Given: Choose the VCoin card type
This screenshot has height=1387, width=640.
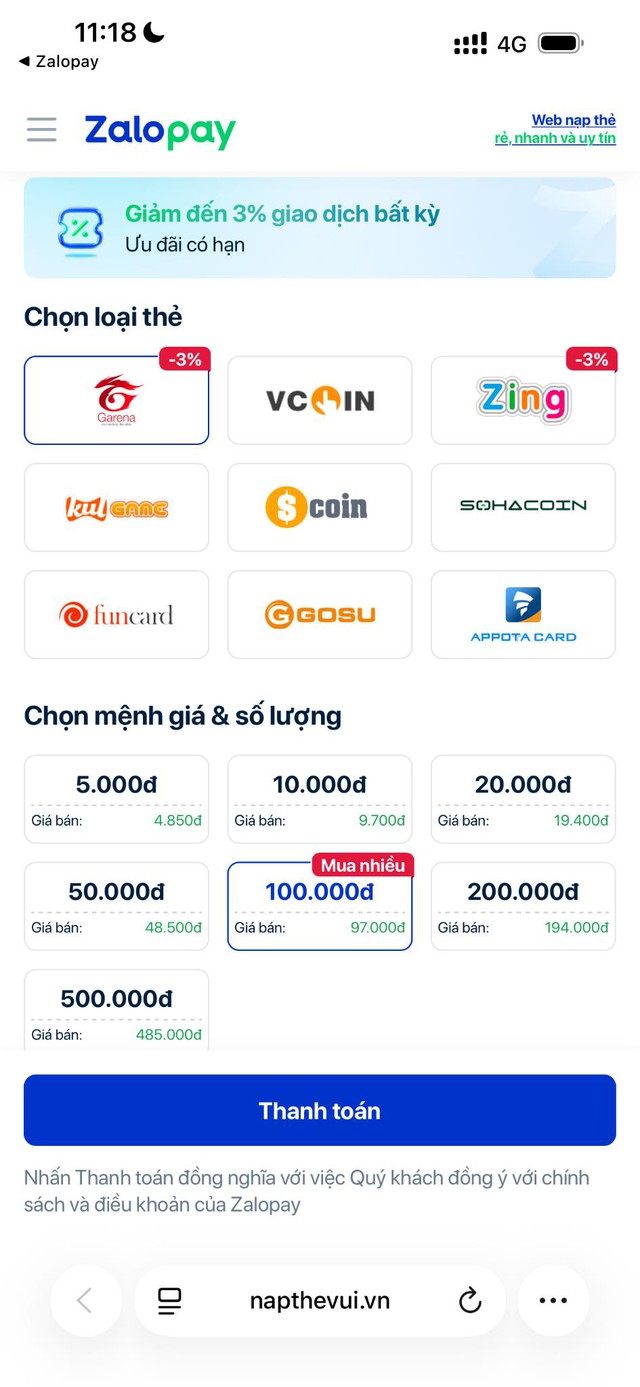Looking at the screenshot, I should point(320,400).
